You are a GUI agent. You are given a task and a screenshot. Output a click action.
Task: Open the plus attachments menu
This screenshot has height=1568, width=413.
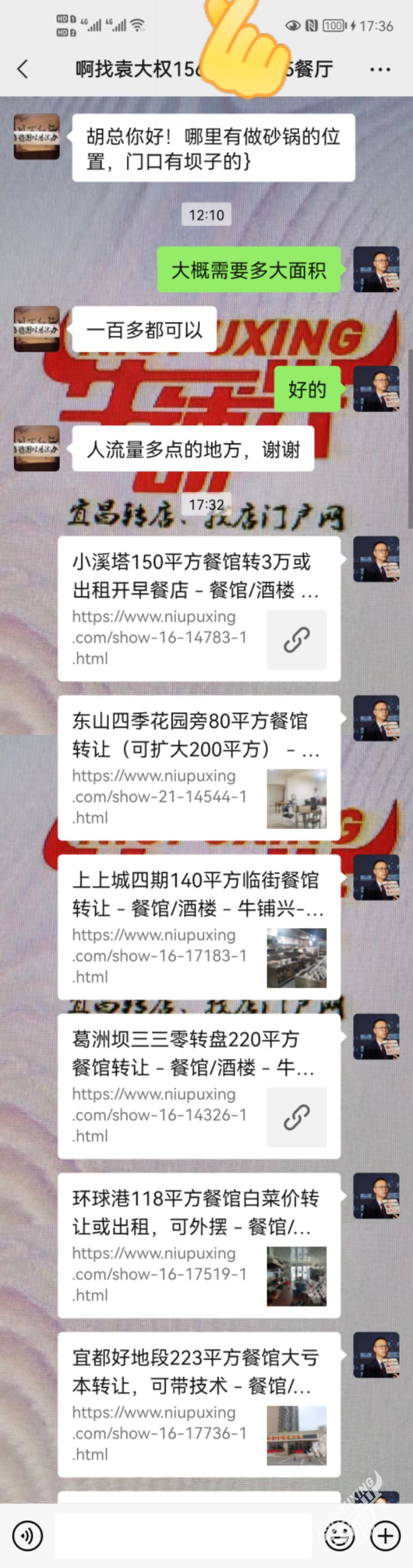pos(385,1535)
